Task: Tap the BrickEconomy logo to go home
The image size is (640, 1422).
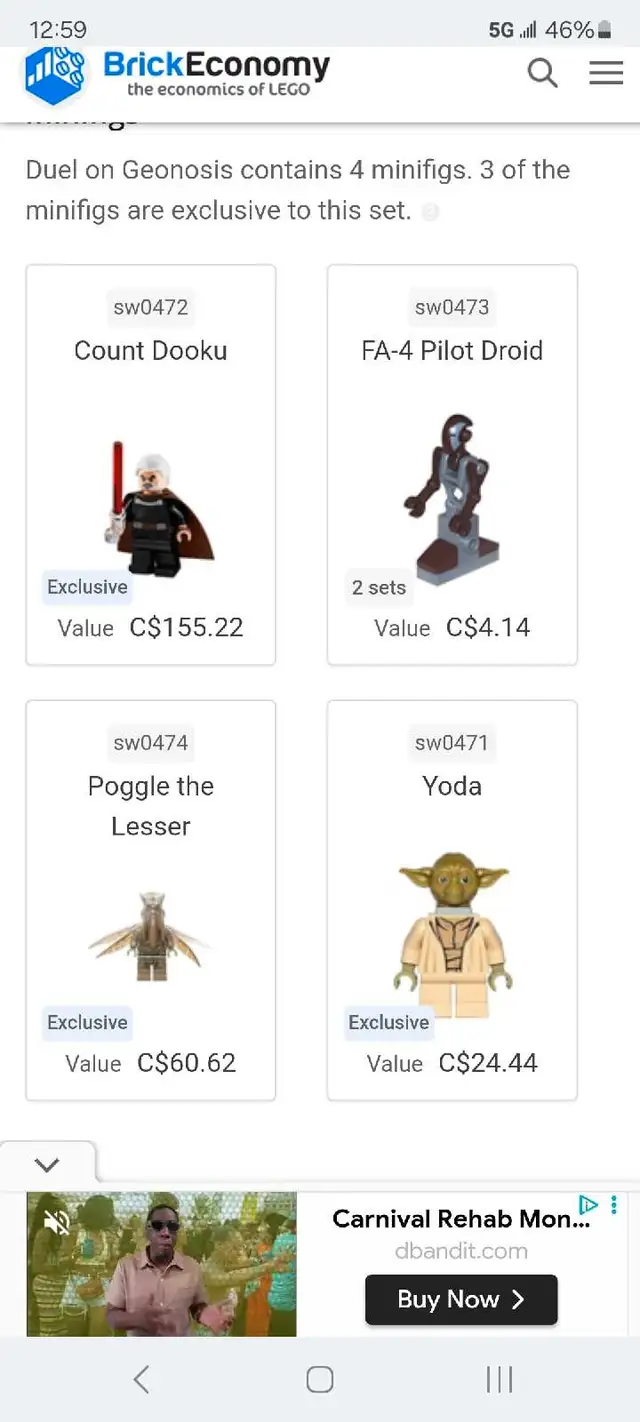Action: 177,75
